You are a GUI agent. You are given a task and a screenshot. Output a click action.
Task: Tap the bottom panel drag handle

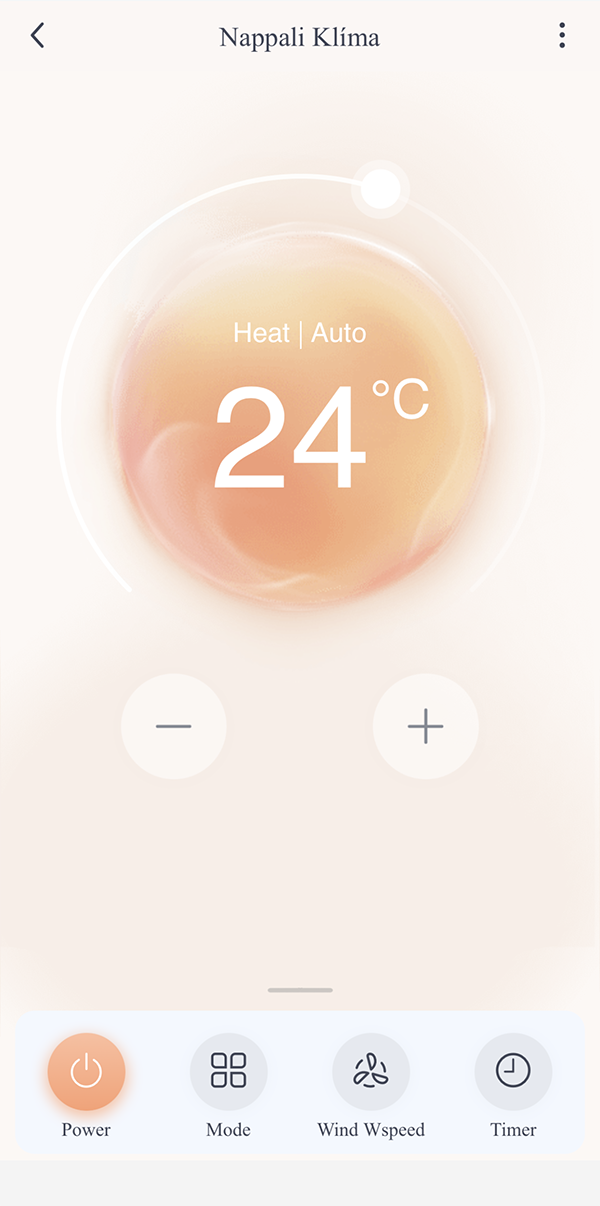(x=300, y=990)
